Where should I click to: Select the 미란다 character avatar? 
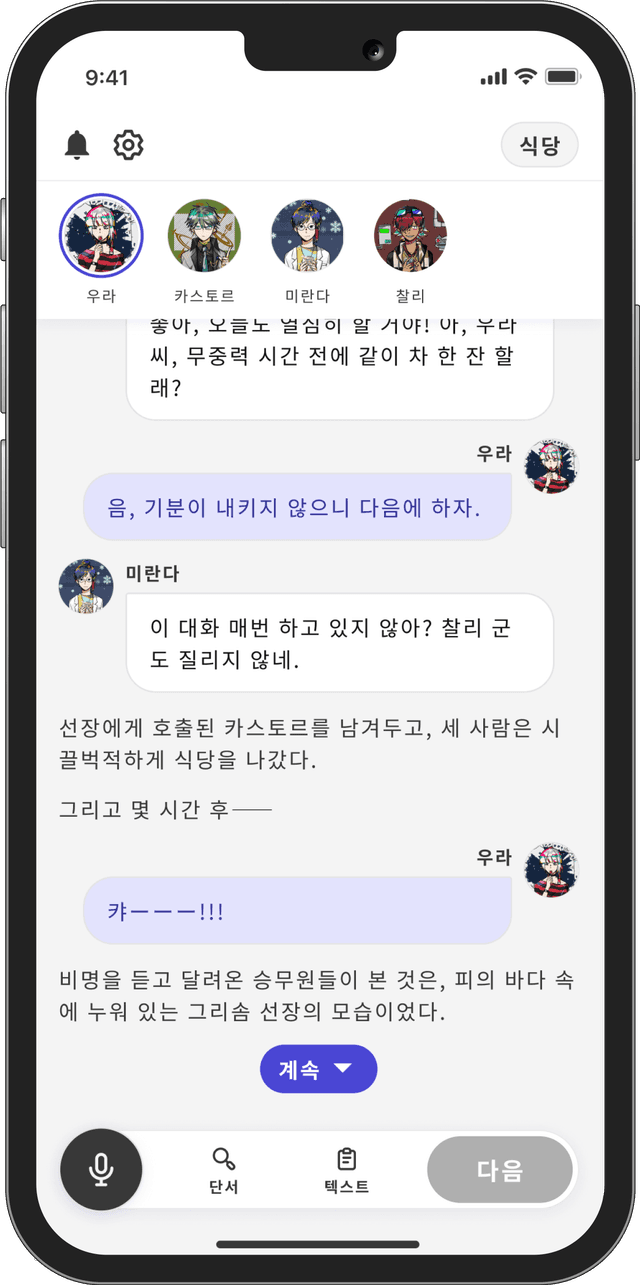307,236
